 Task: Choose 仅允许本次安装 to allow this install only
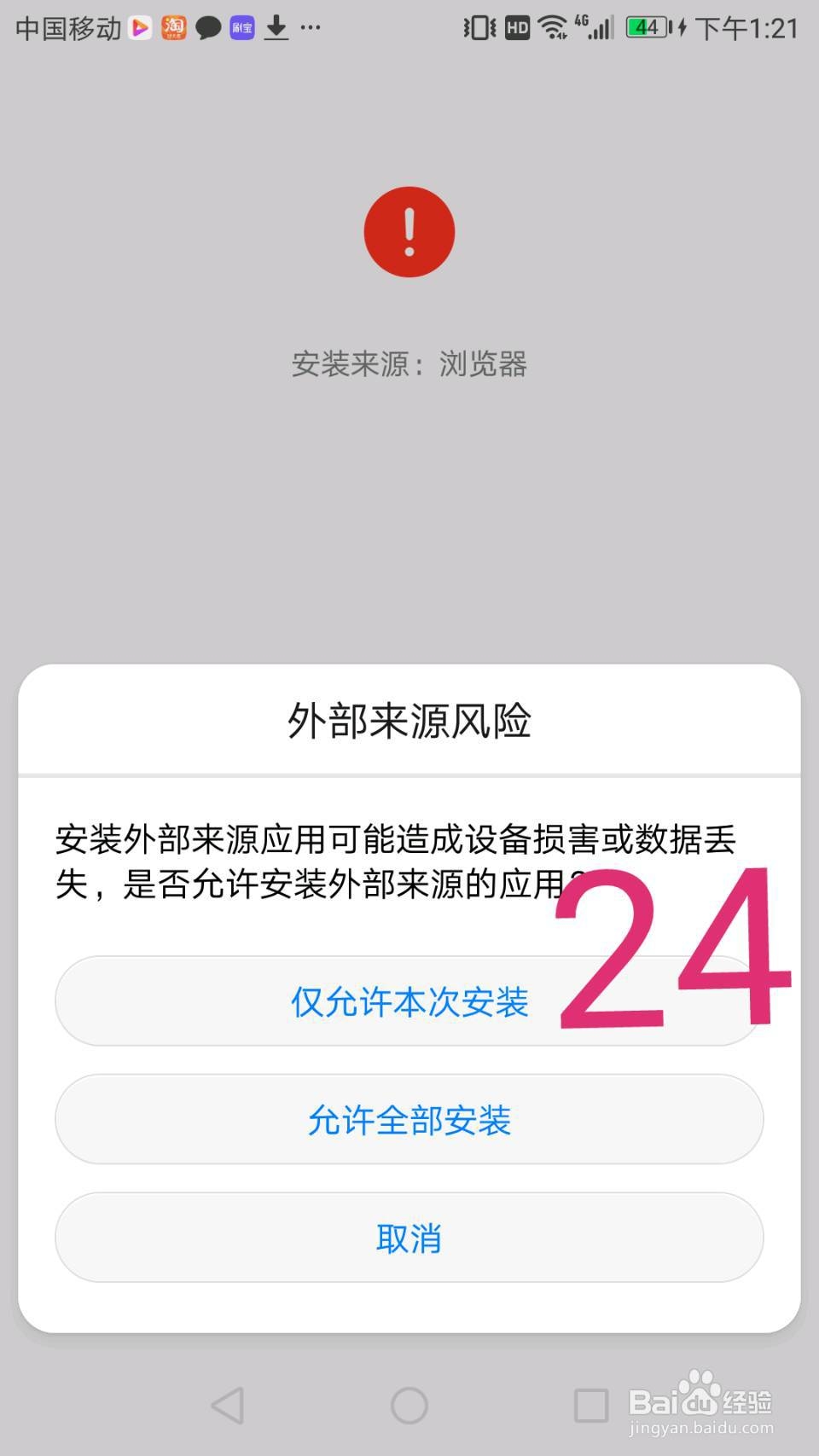pyautogui.click(x=410, y=1002)
